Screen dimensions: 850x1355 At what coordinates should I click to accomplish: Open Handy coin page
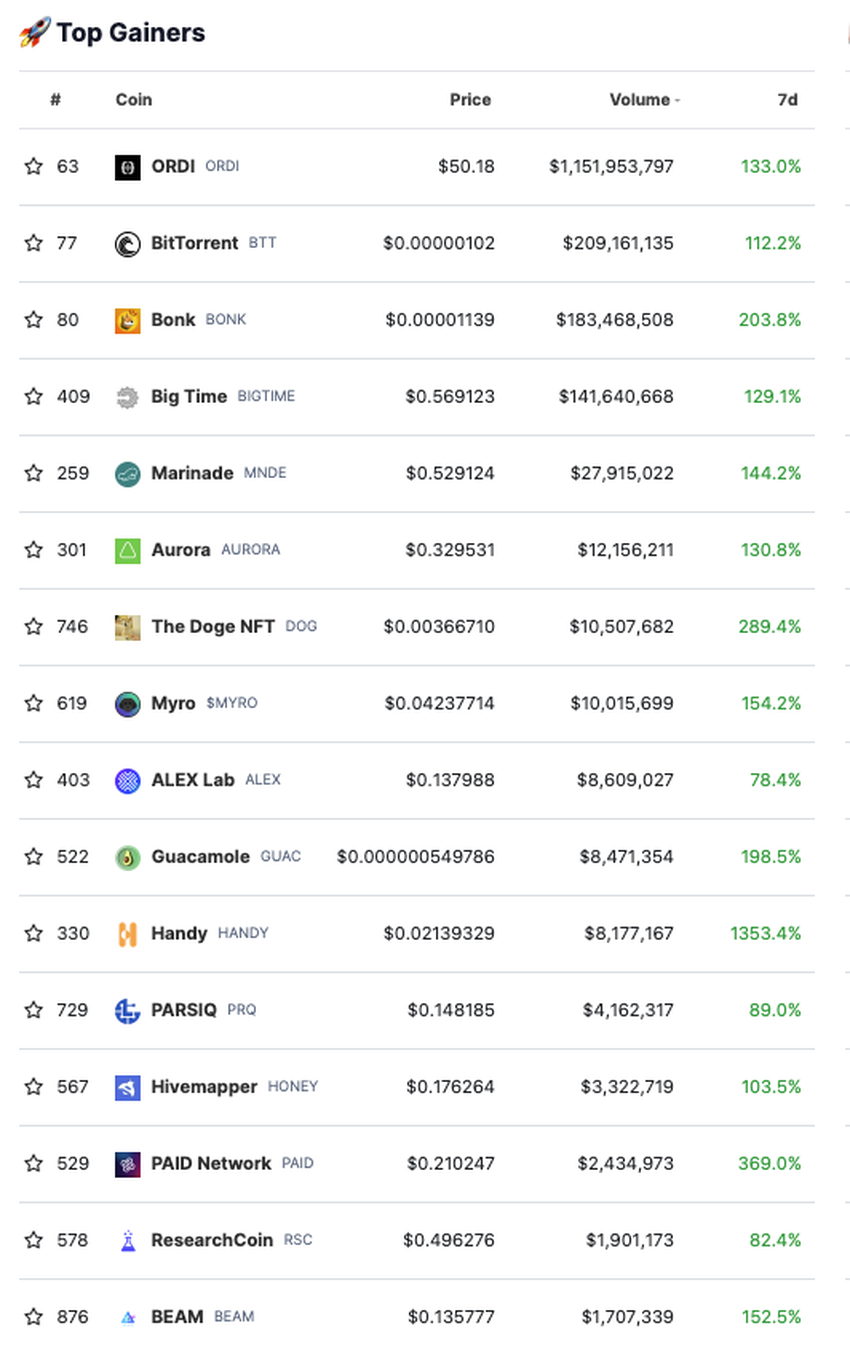[x=179, y=933]
